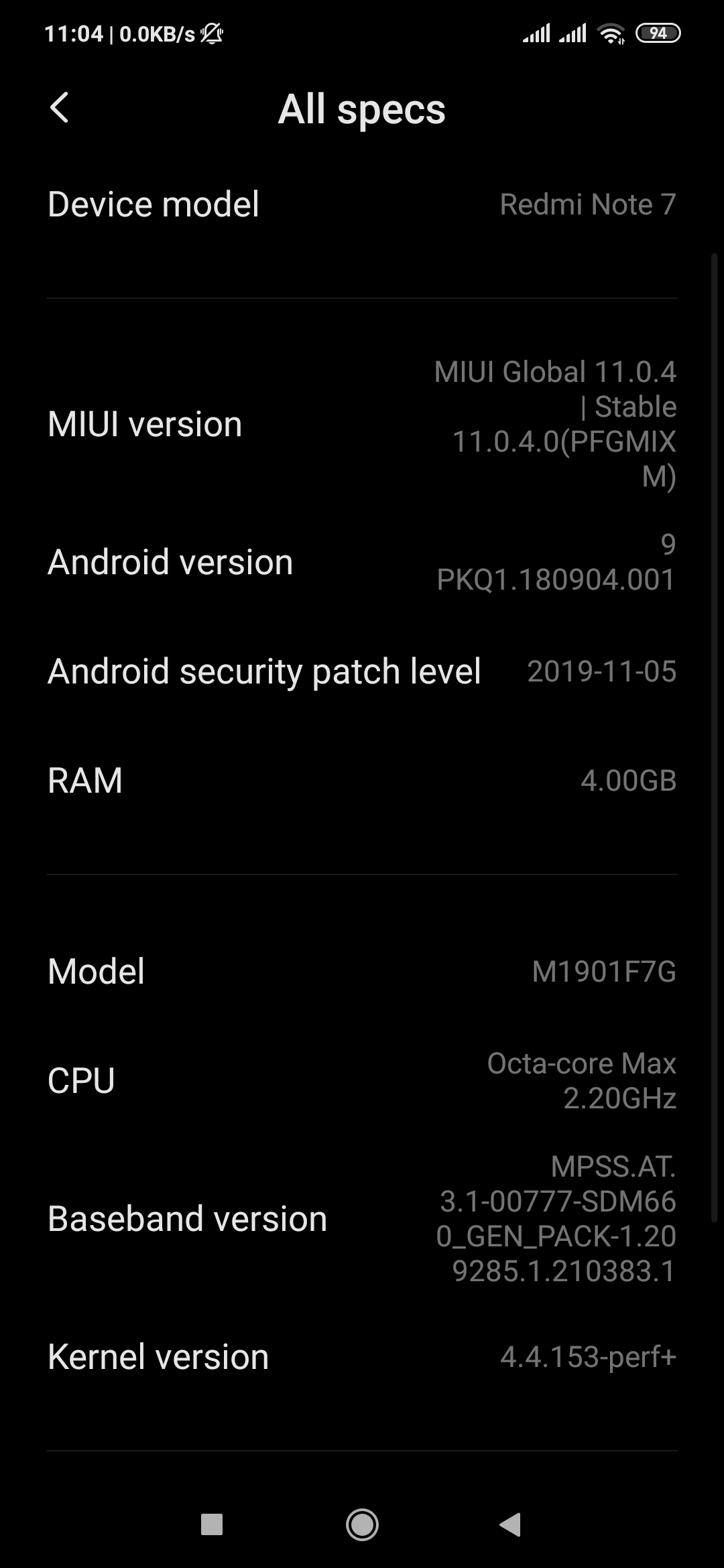Open Android security patch level row
724x1568 pixels.
[x=362, y=671]
